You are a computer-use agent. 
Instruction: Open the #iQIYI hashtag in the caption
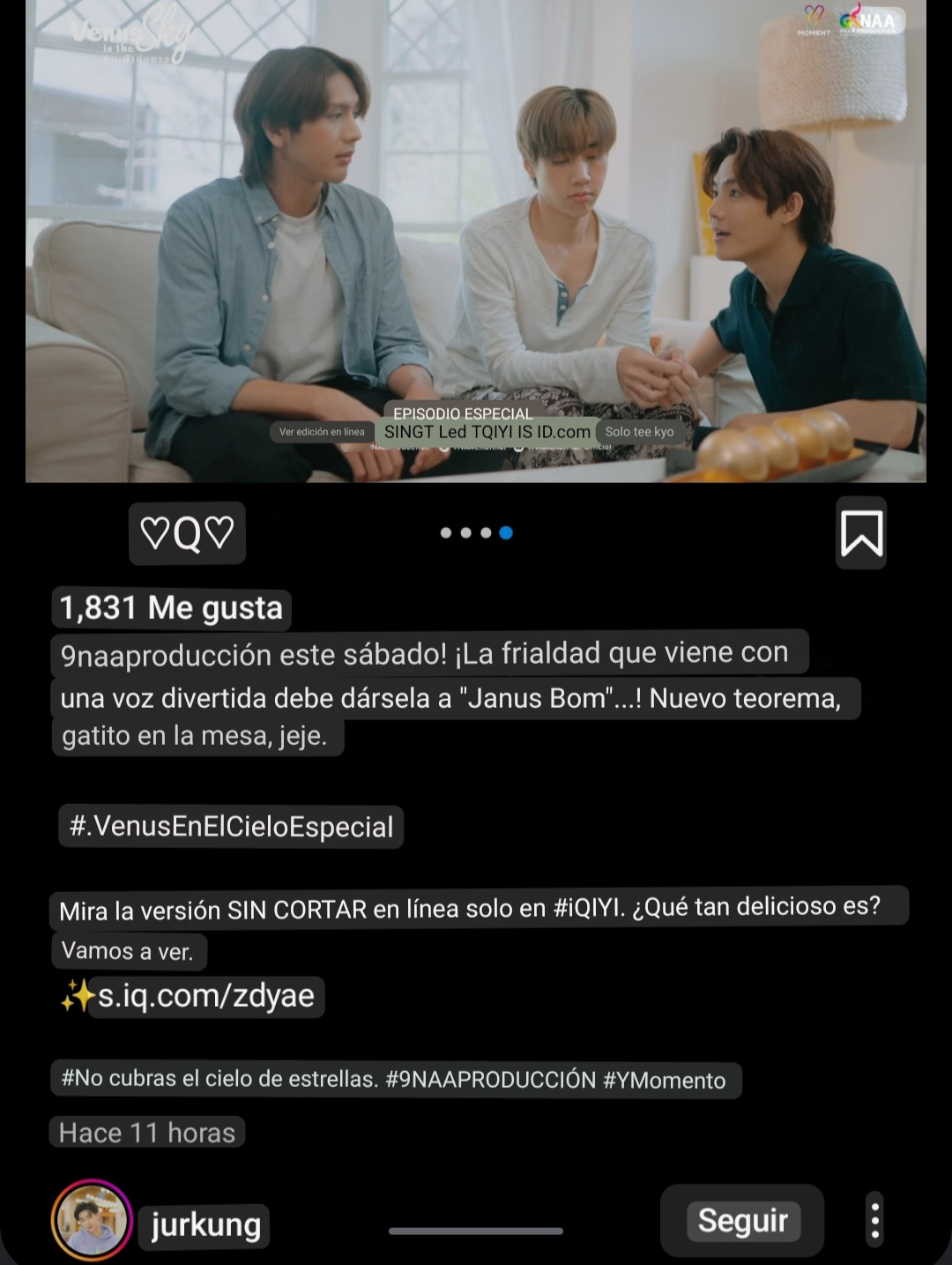588,908
